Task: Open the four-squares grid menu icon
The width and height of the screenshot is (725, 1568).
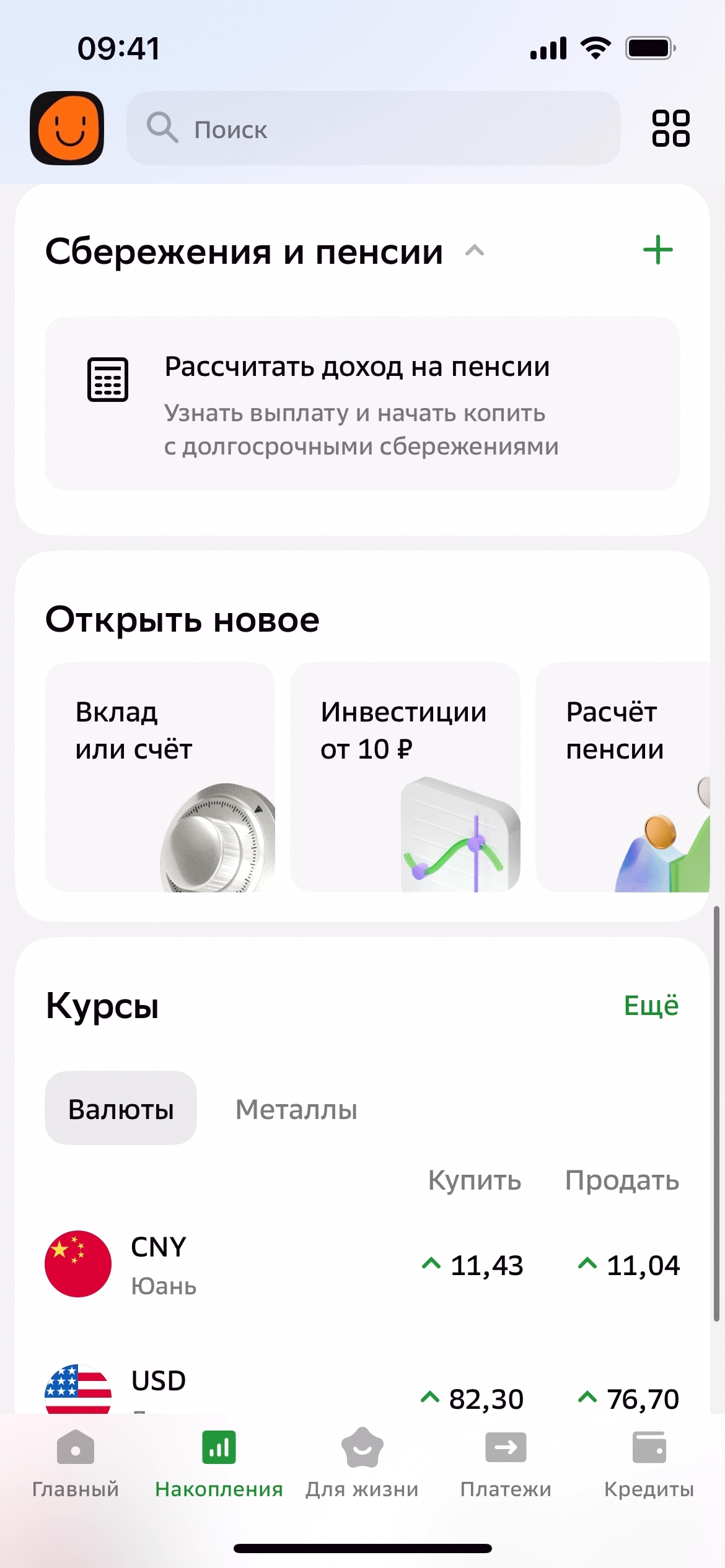Action: [x=670, y=128]
